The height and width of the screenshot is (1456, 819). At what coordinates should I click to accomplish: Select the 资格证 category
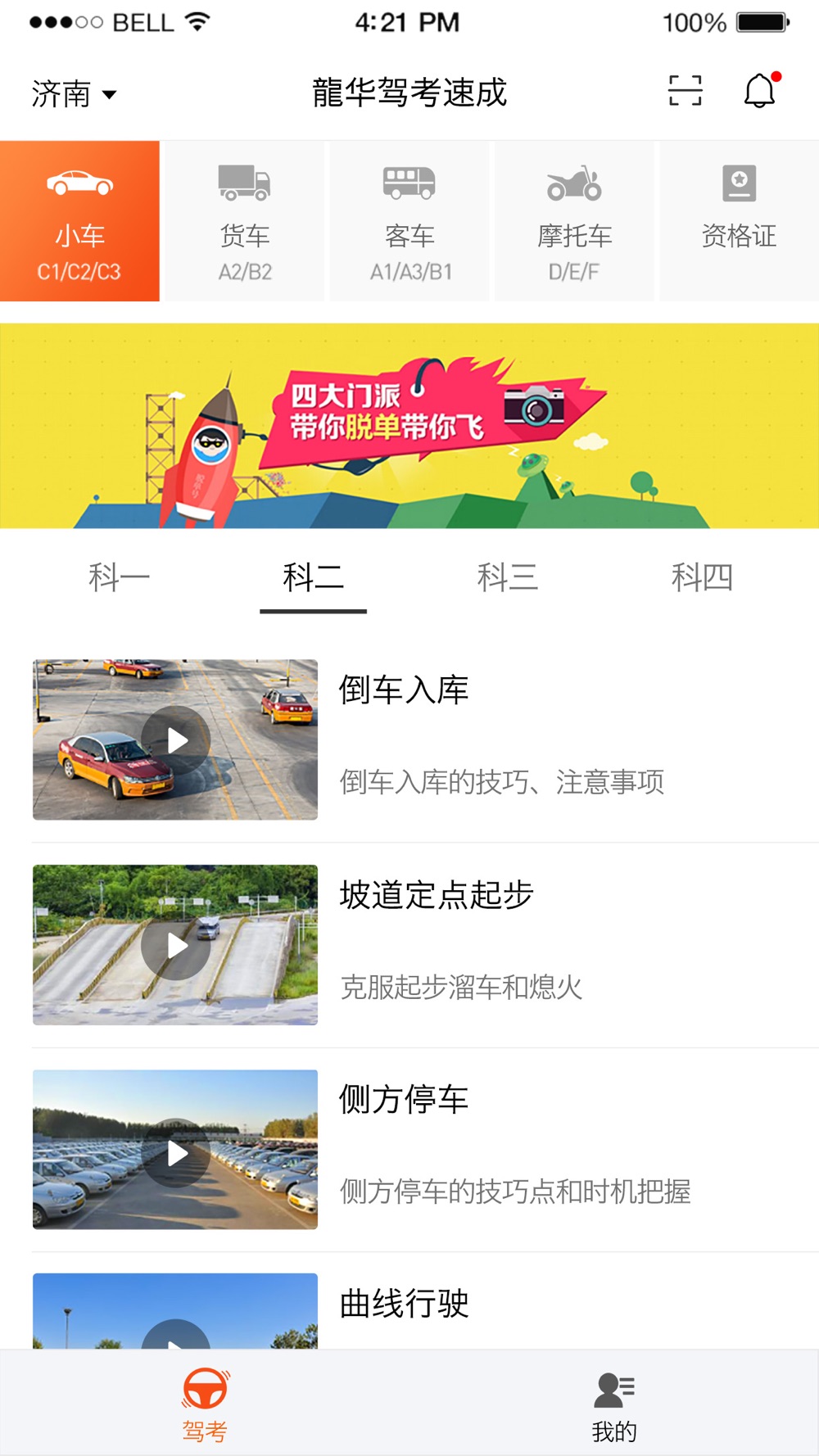pos(740,221)
